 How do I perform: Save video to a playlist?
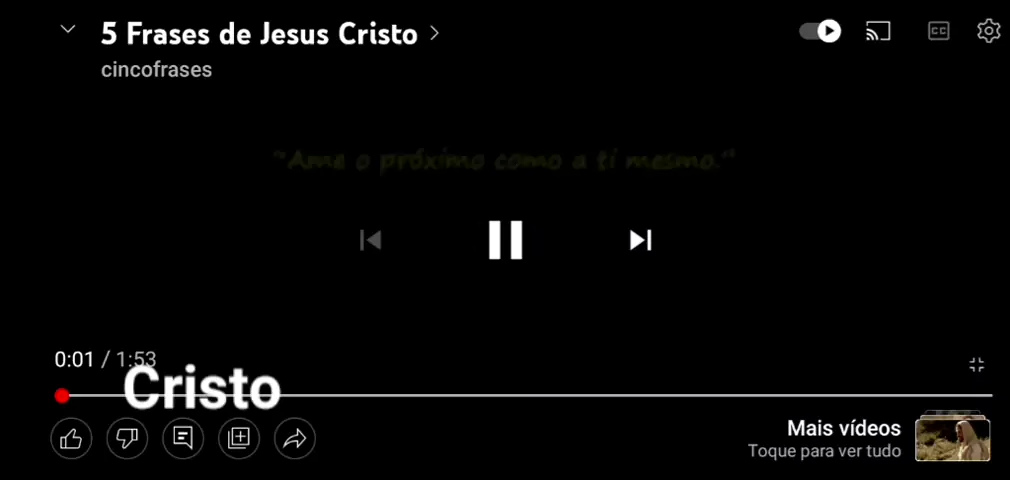[x=239, y=438]
